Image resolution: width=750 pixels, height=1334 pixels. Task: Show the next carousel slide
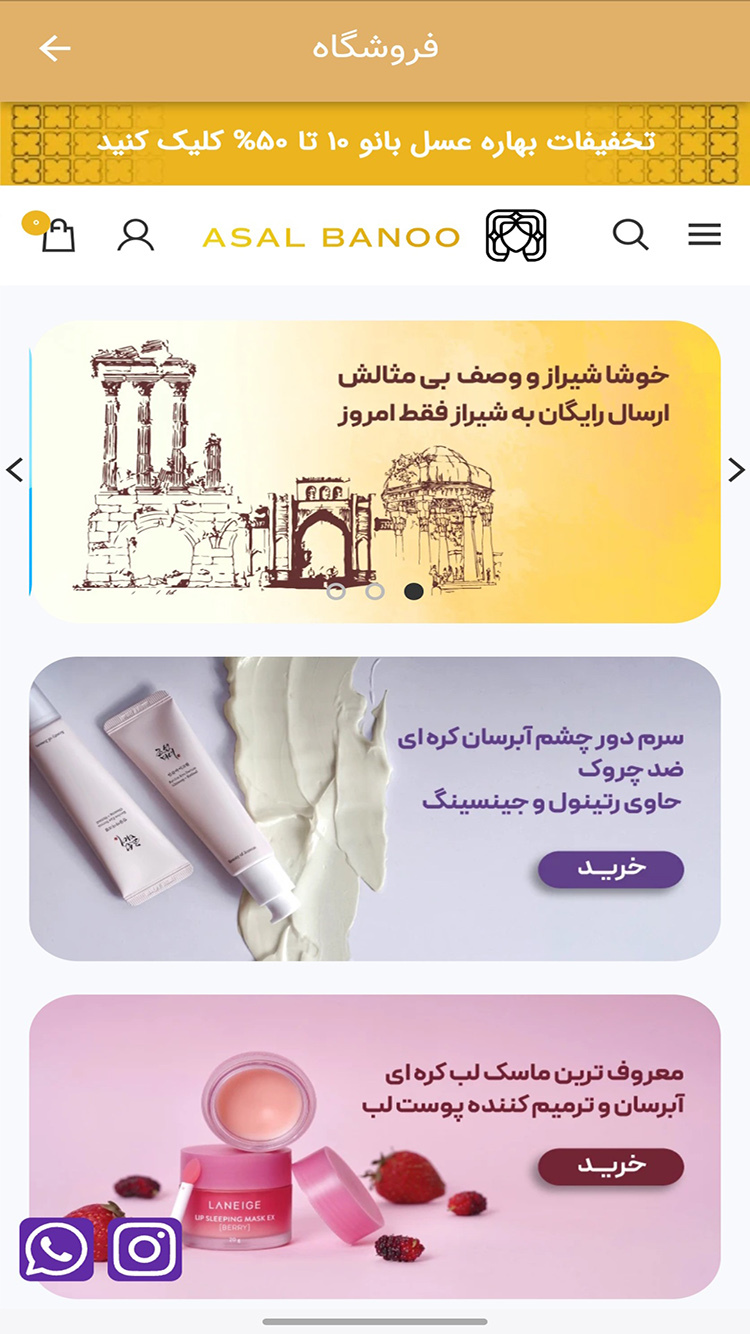tap(736, 469)
